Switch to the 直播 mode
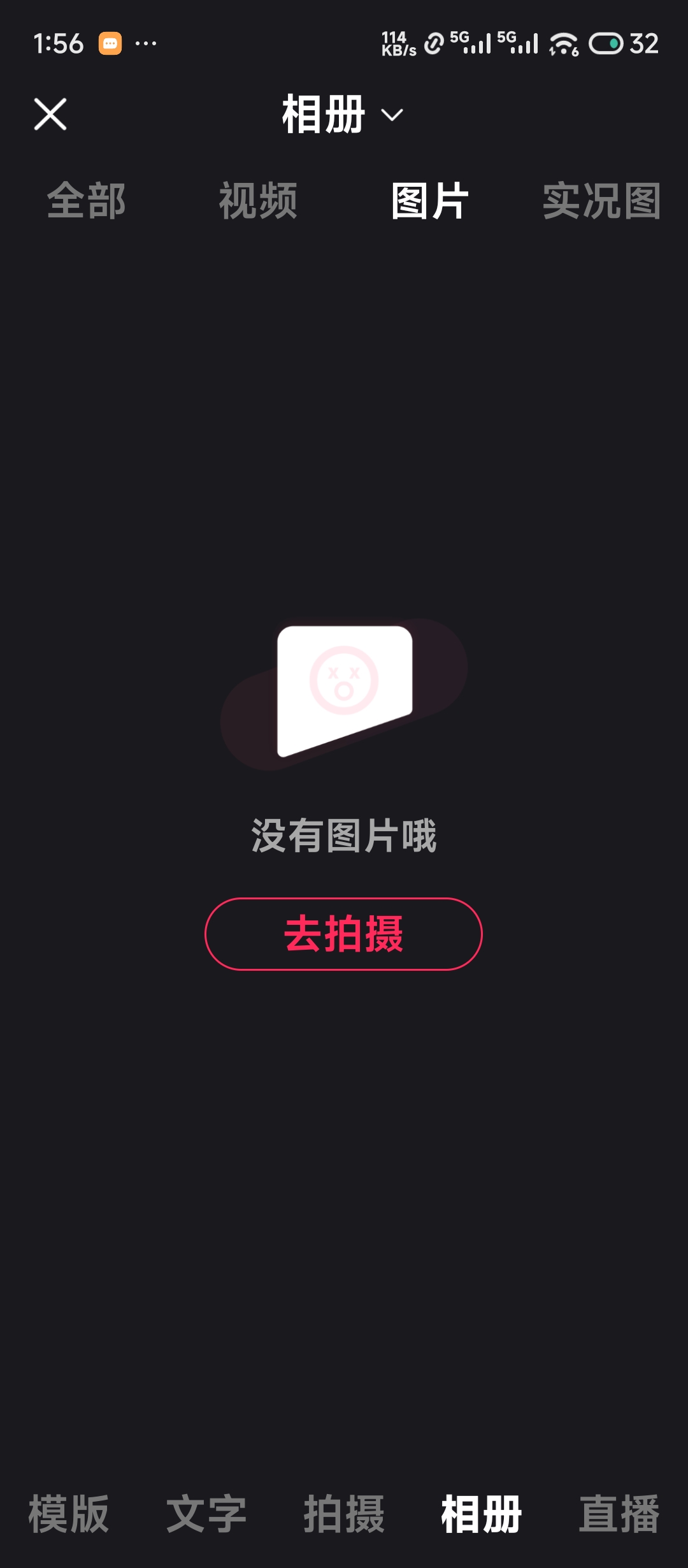 pyautogui.click(x=619, y=1514)
